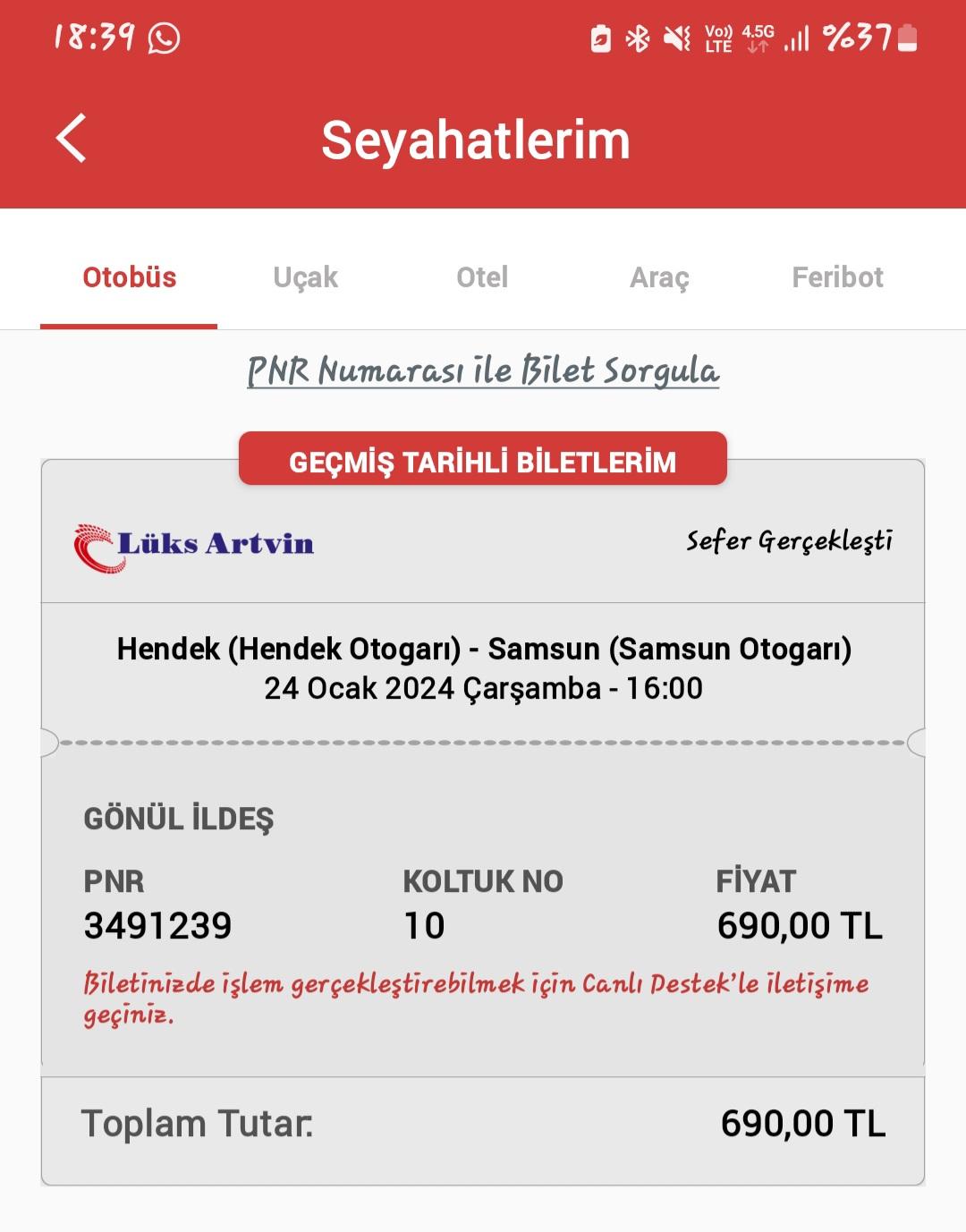This screenshot has height=1232, width=966.
Task: Go back using the header arrow
Action: pos(72,139)
